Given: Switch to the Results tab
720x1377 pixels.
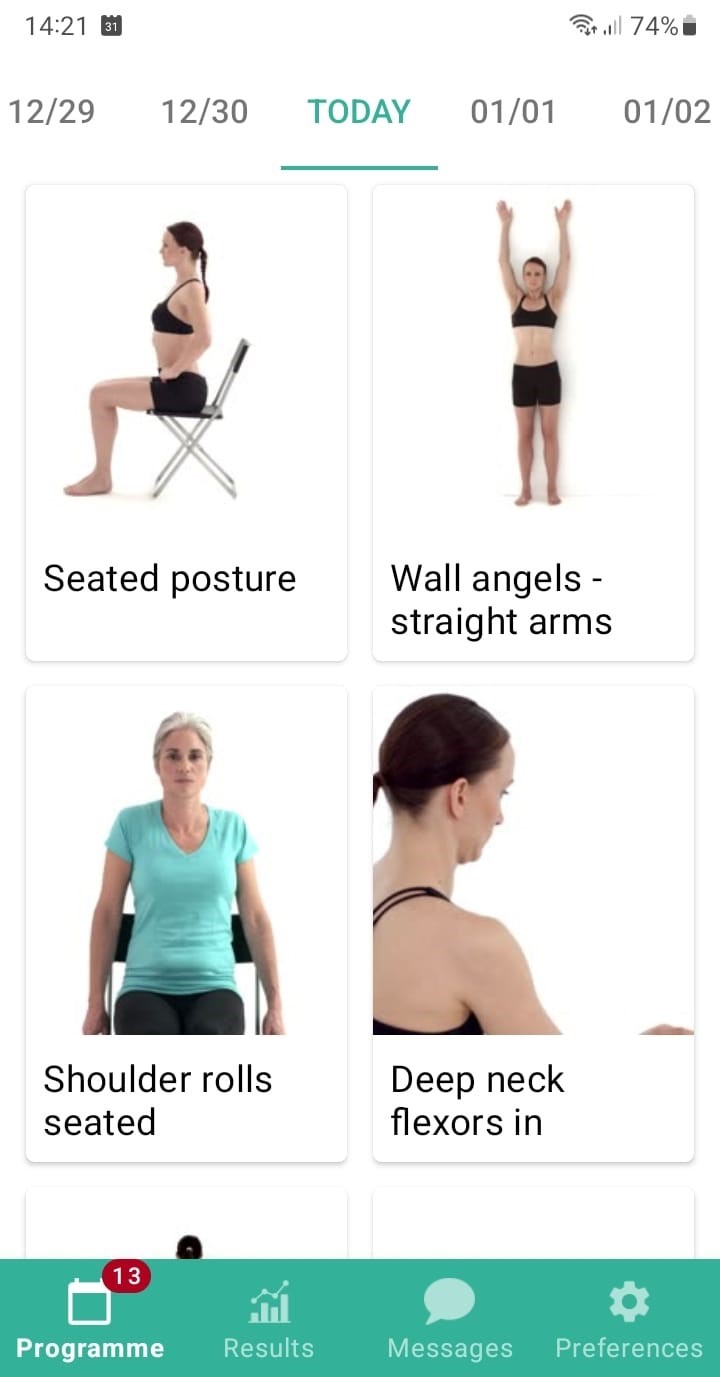Looking at the screenshot, I should (268, 1319).
